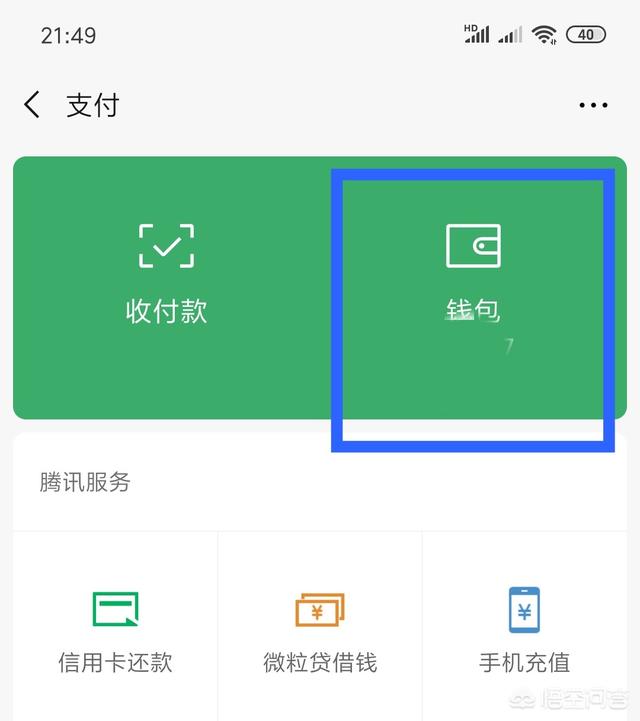Tap 手机充值 to top up phone
Viewport: 640px width, 721px height.
click(524, 629)
